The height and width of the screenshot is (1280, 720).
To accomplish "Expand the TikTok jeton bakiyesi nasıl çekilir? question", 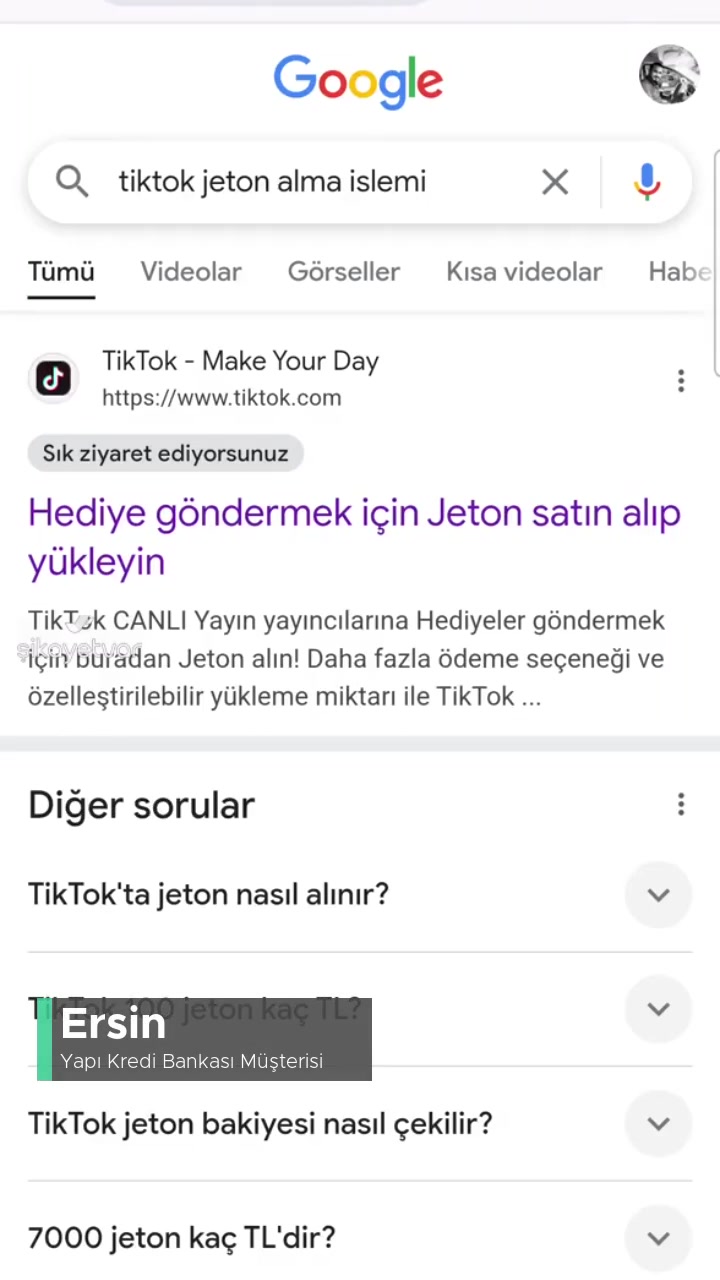I will tap(657, 1123).
